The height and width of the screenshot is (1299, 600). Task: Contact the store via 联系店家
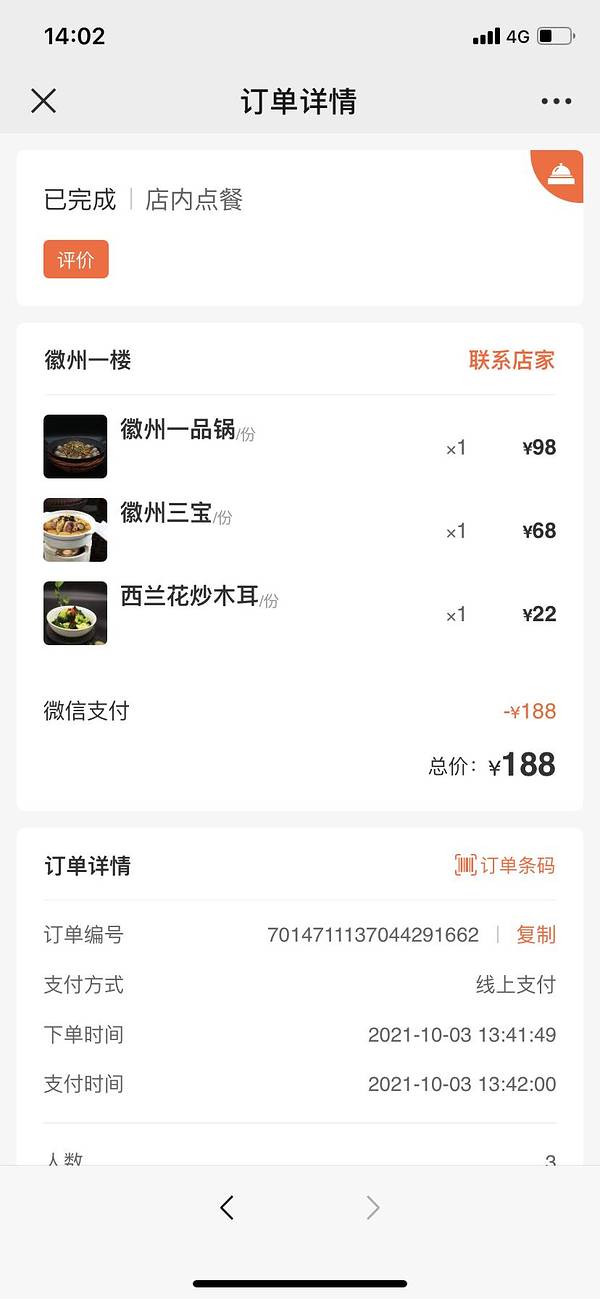tap(511, 360)
